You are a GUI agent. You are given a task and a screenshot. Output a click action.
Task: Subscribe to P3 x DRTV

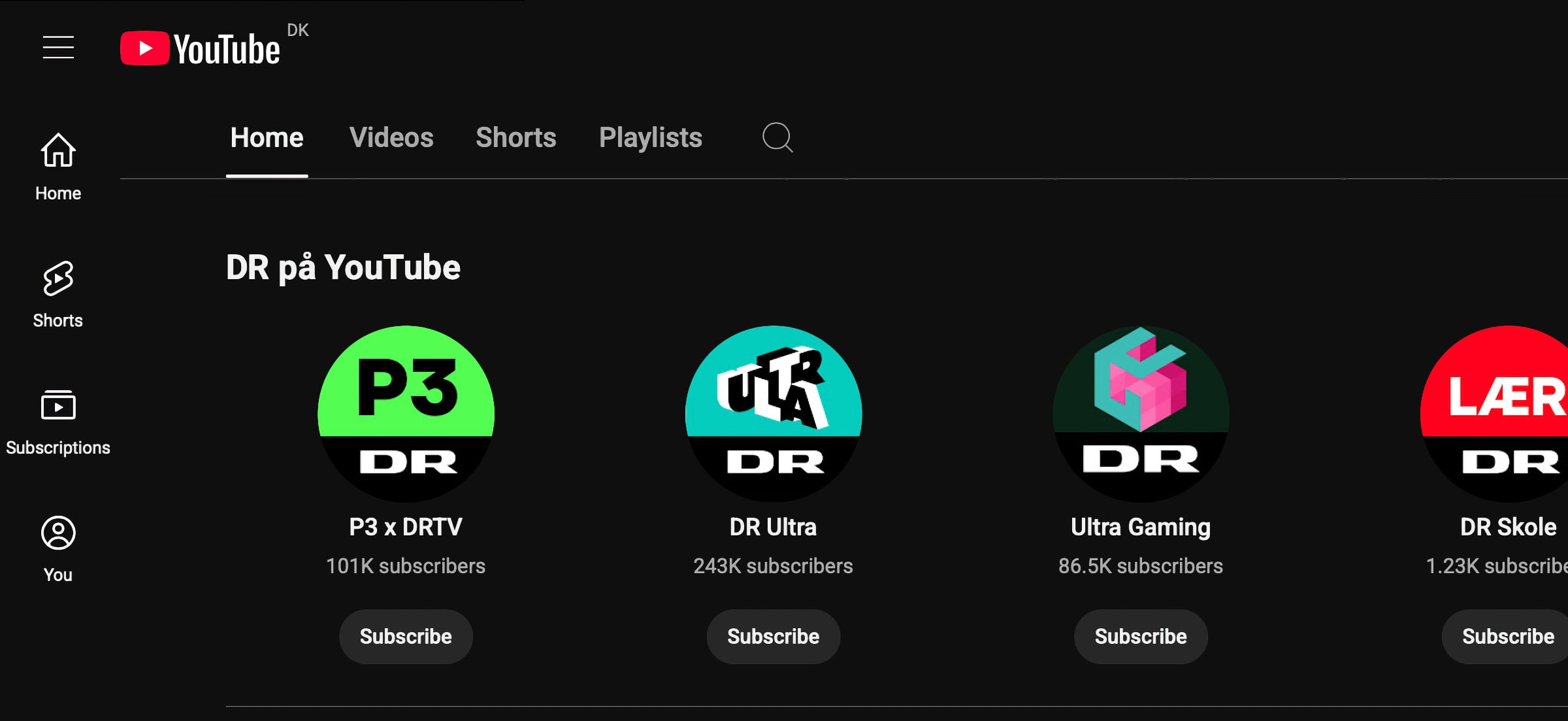tap(406, 636)
